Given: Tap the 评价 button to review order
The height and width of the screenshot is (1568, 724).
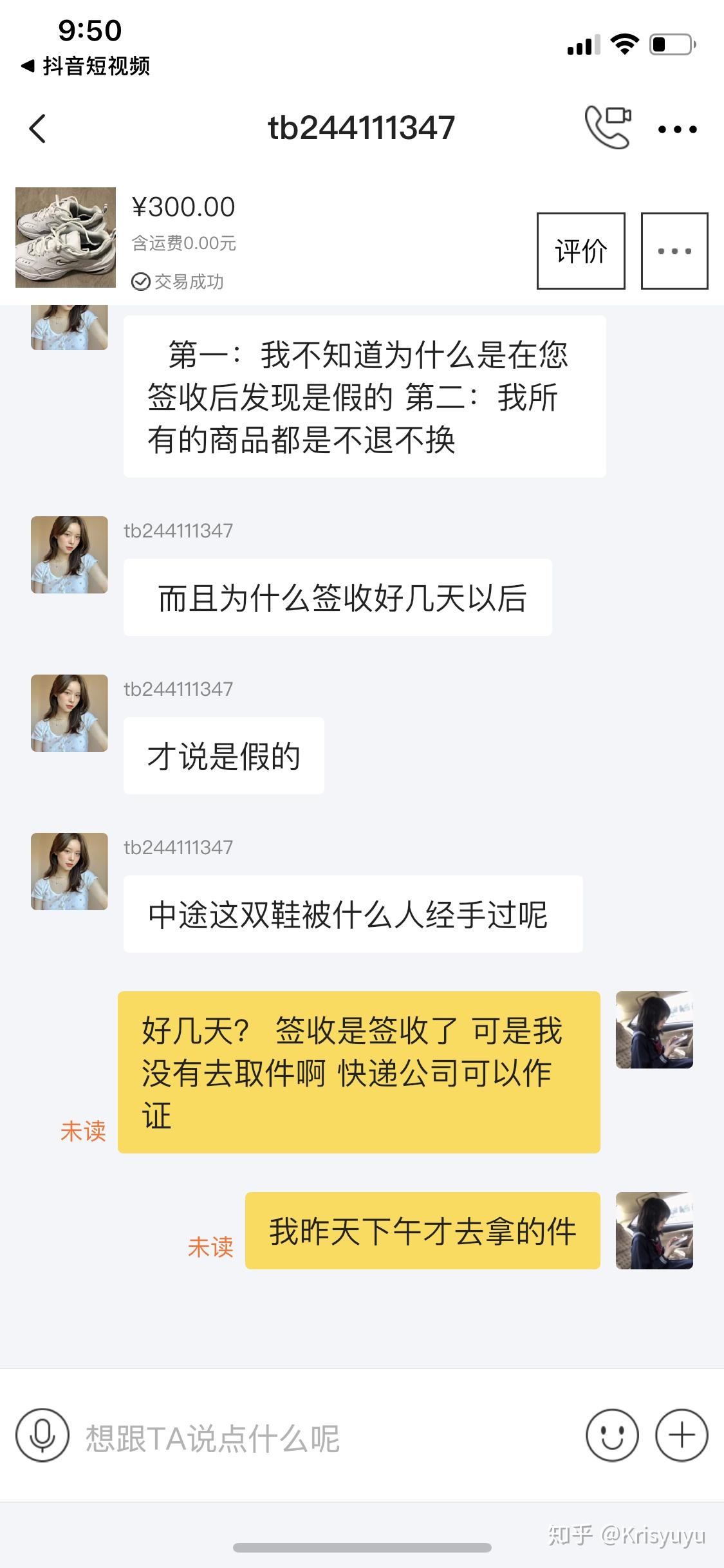Looking at the screenshot, I should point(580,251).
